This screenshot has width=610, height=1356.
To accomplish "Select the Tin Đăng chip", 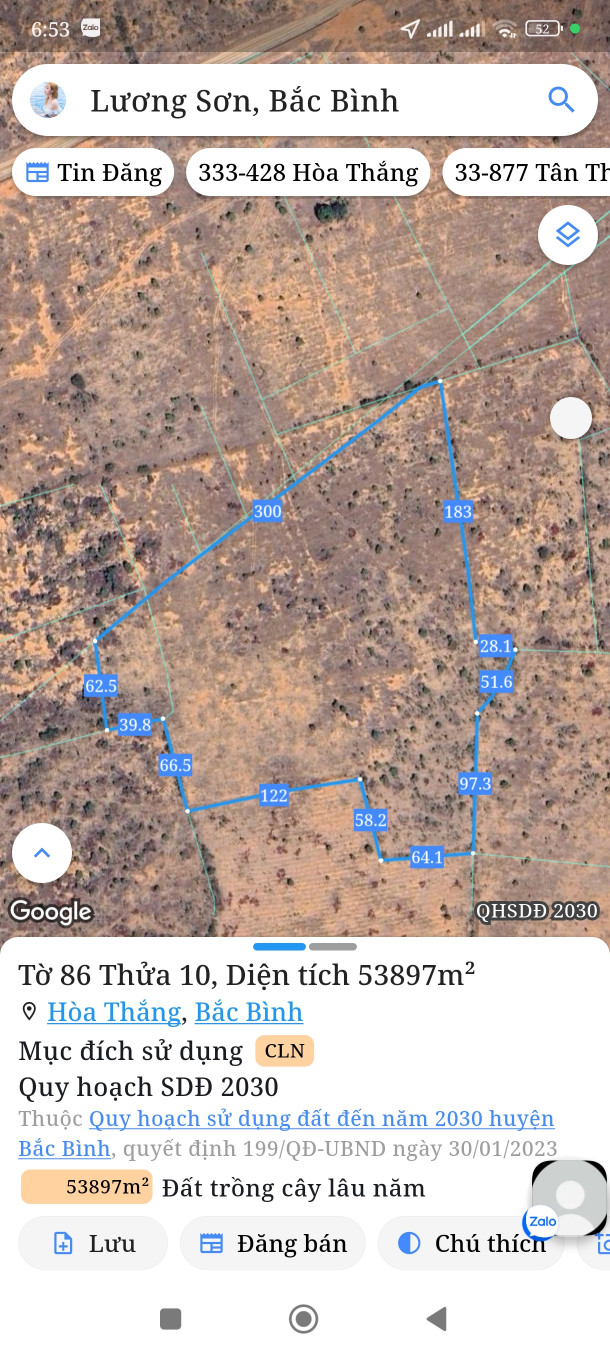I will 93,173.
